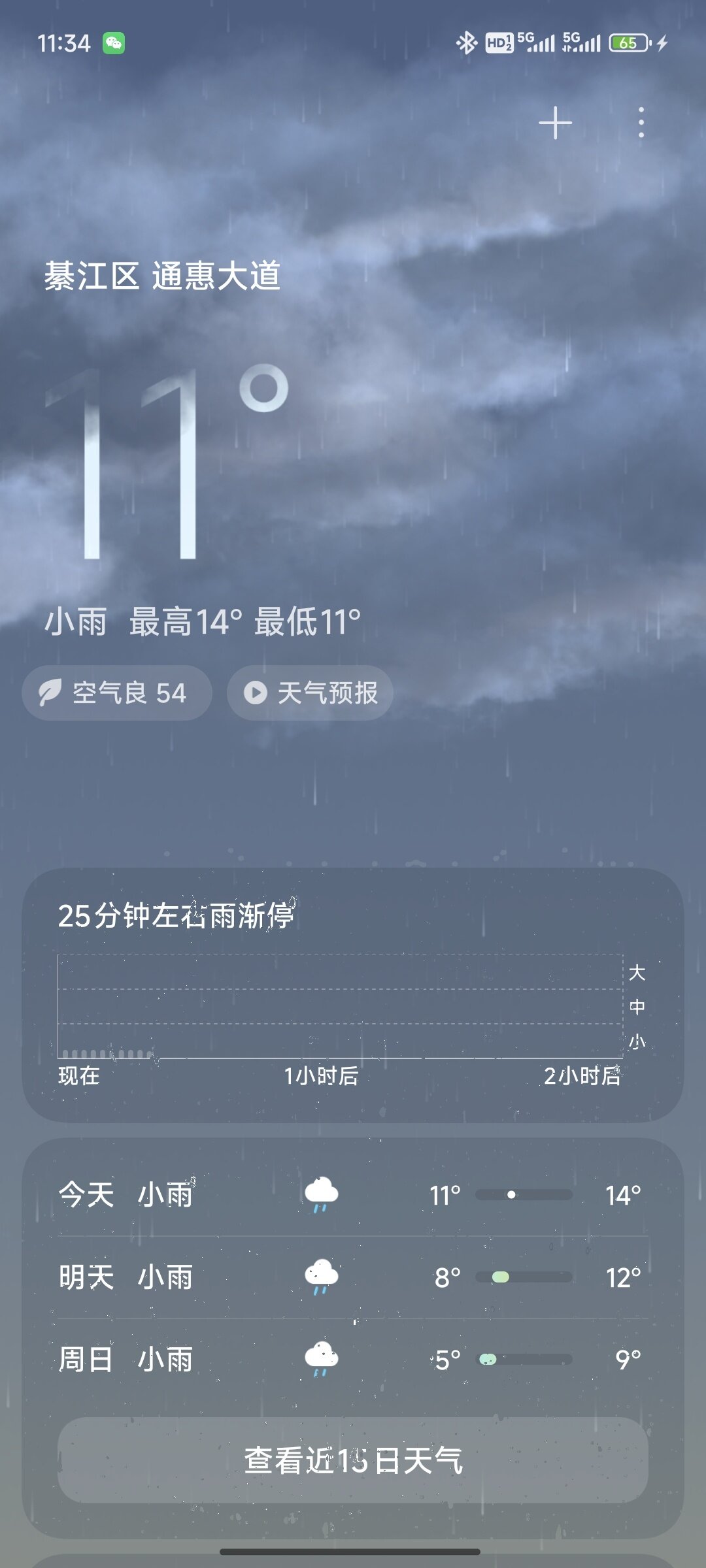This screenshot has height=1568, width=706.
Task: Play the 天气预报 weather forecast video
Action: pyautogui.click(x=311, y=693)
